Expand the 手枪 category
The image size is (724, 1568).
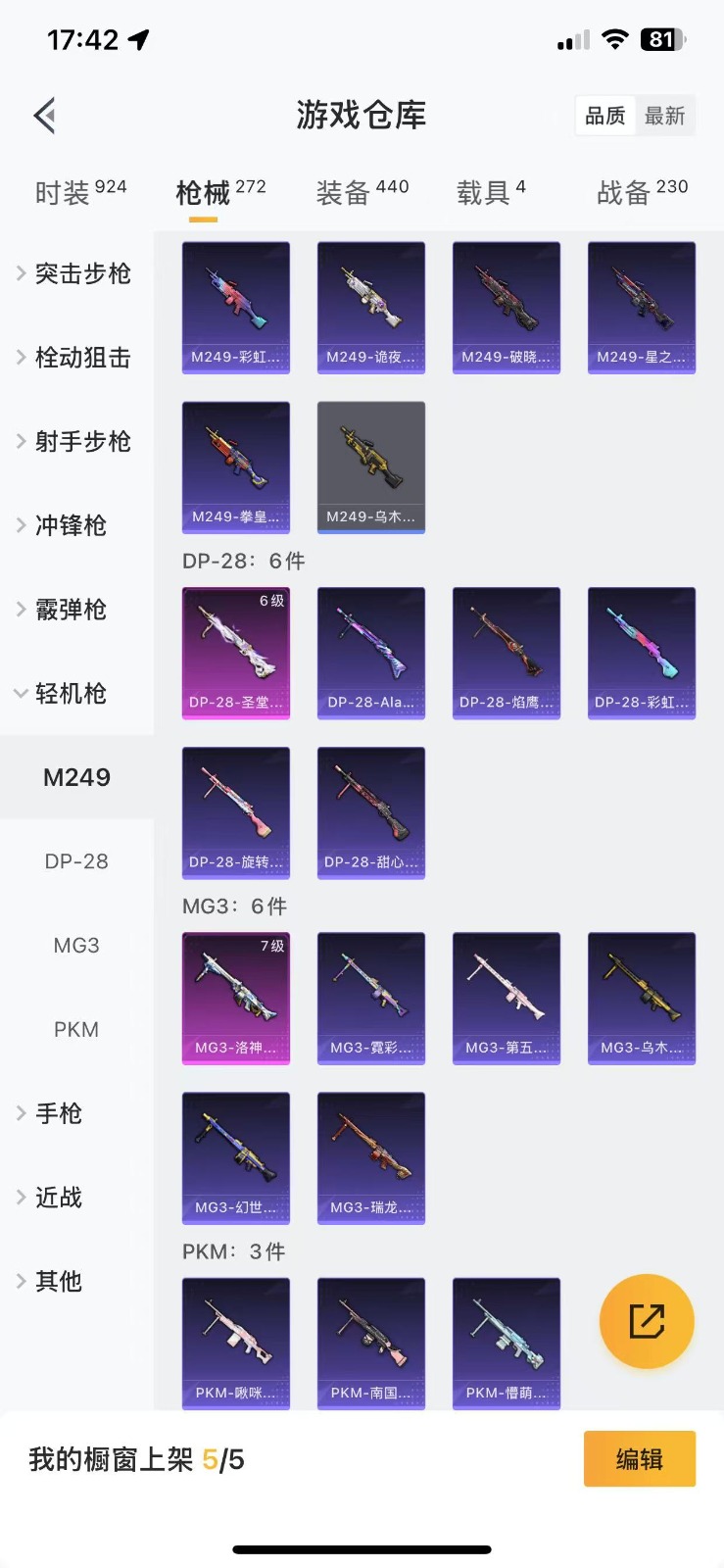pyautogui.click(x=59, y=1113)
